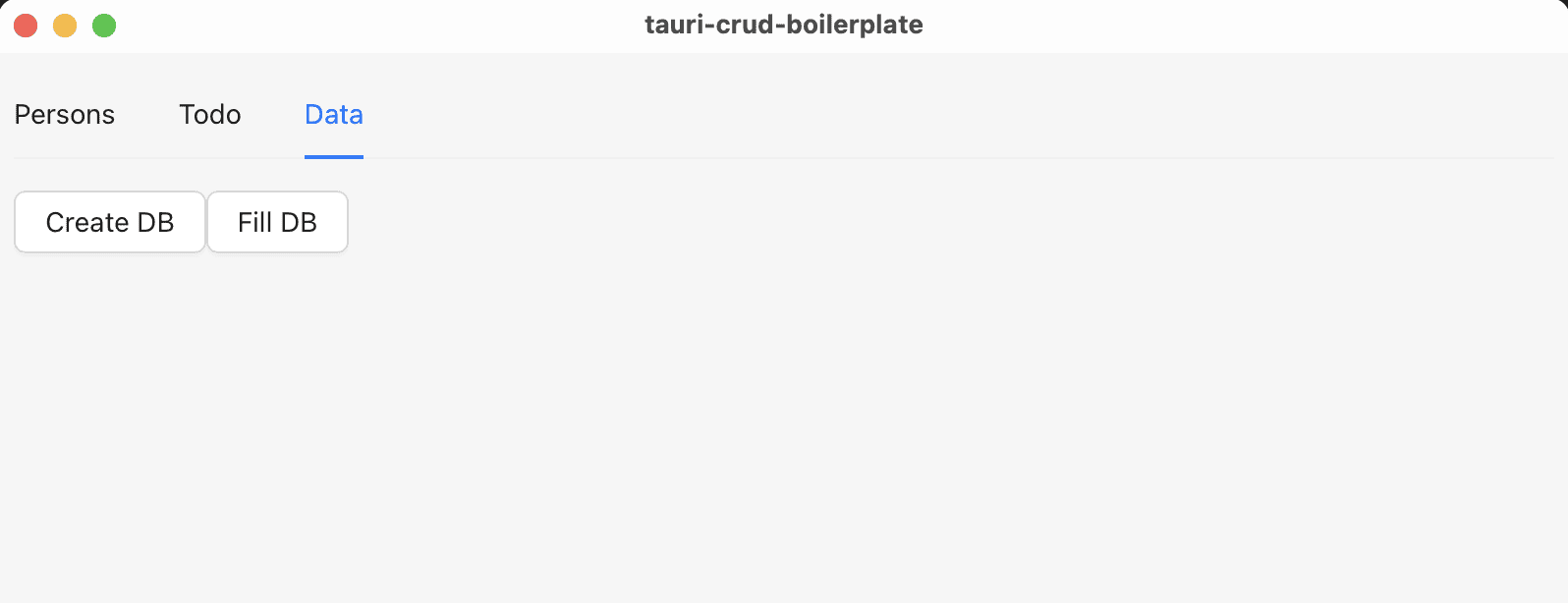Select the Data tab
The width and height of the screenshot is (1568, 603).
pyautogui.click(x=333, y=115)
